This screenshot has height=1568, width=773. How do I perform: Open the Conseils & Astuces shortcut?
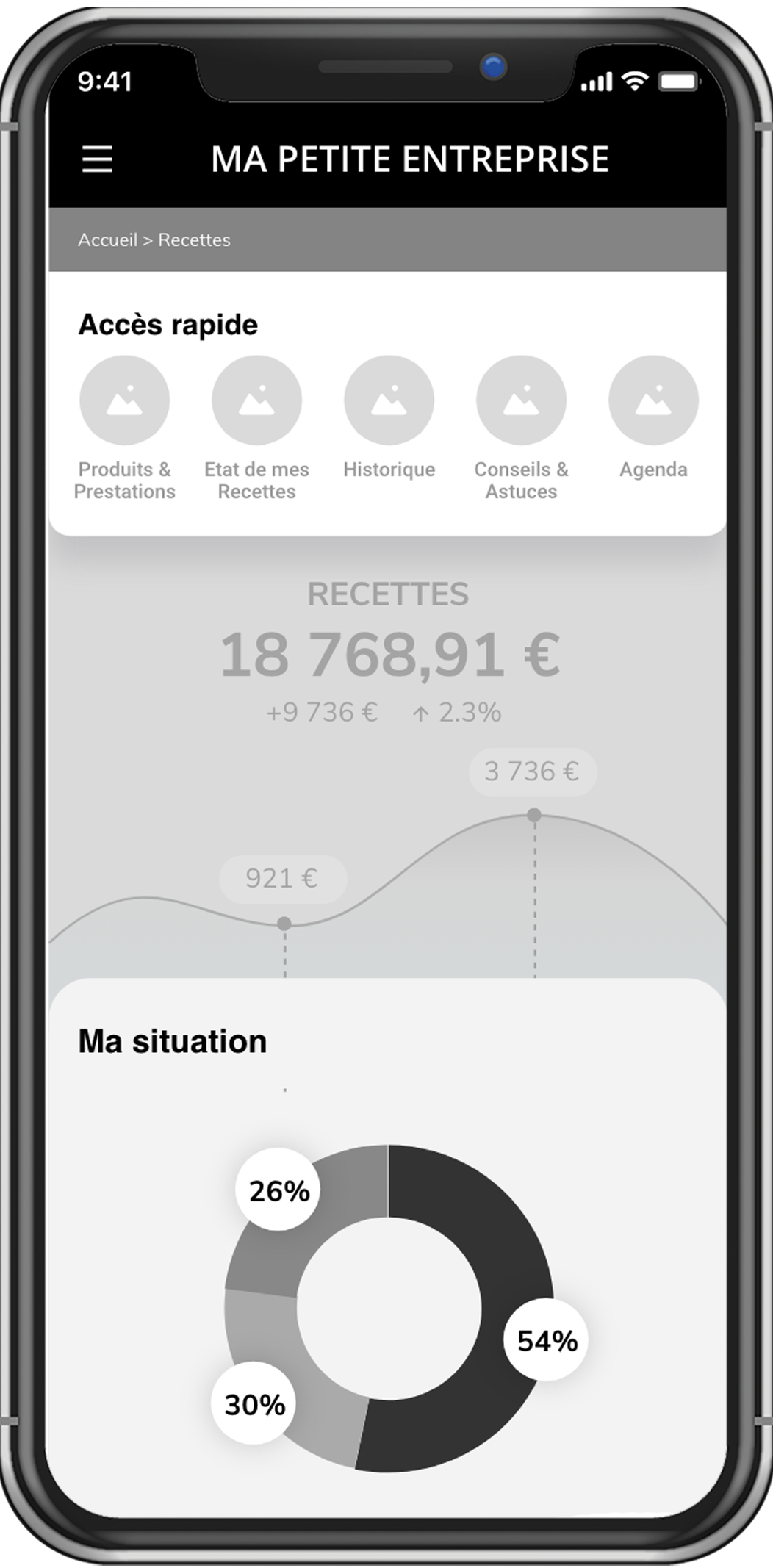pos(521,401)
